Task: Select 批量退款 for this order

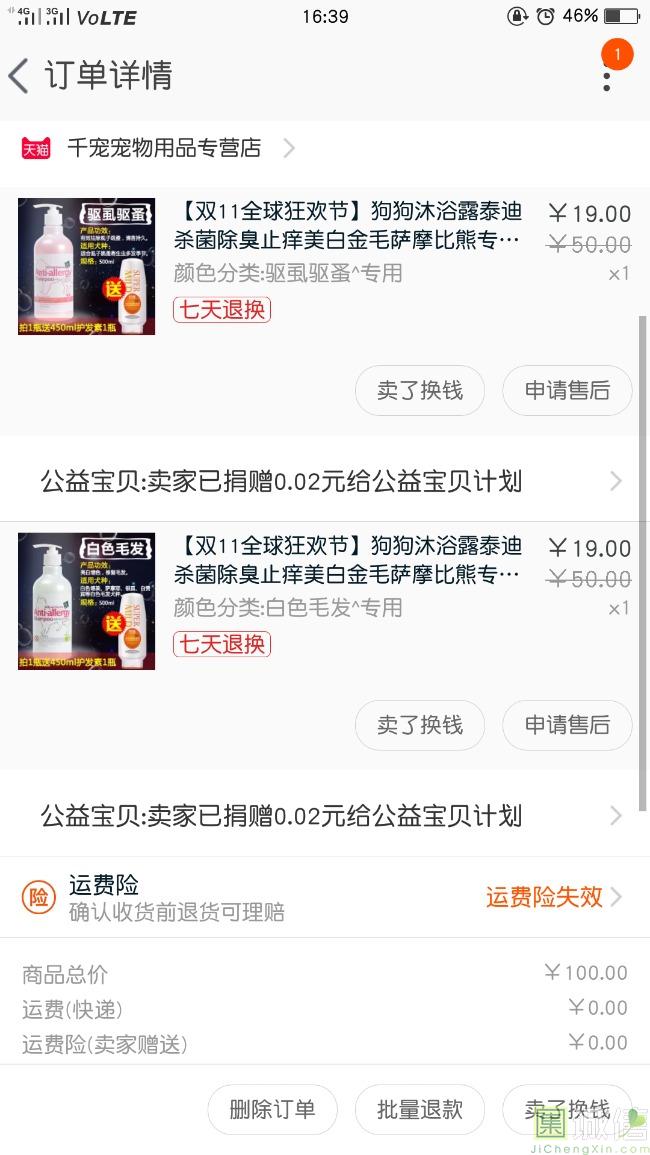Action: point(419,1109)
